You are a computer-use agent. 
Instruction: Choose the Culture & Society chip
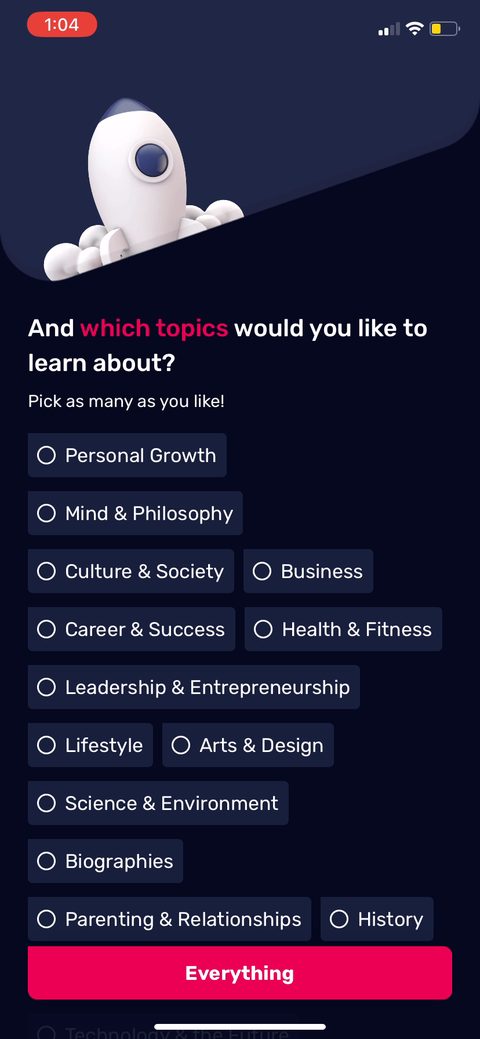tap(131, 571)
